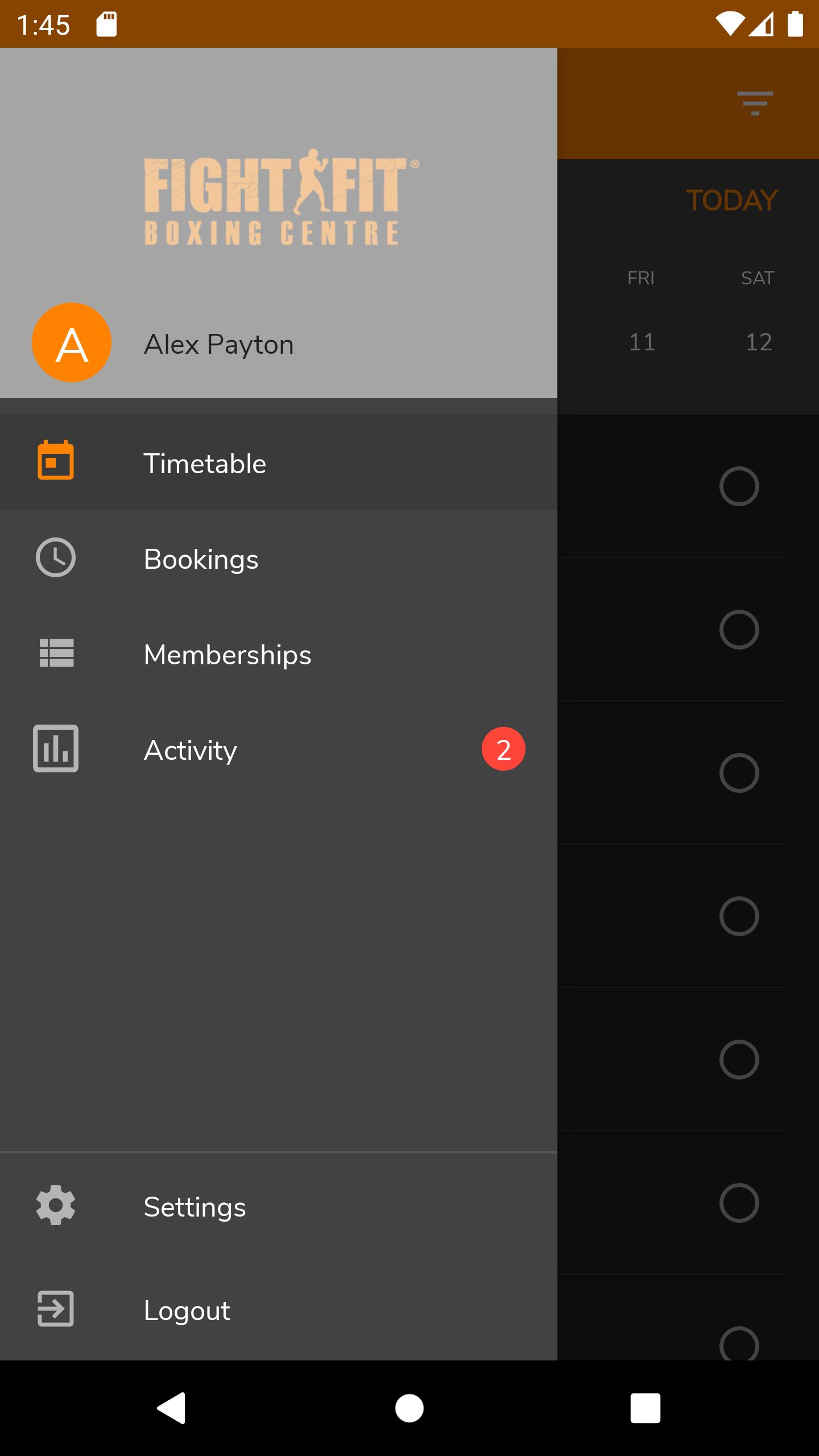
Task: Open Alex Payton's profile
Action: pos(279,344)
